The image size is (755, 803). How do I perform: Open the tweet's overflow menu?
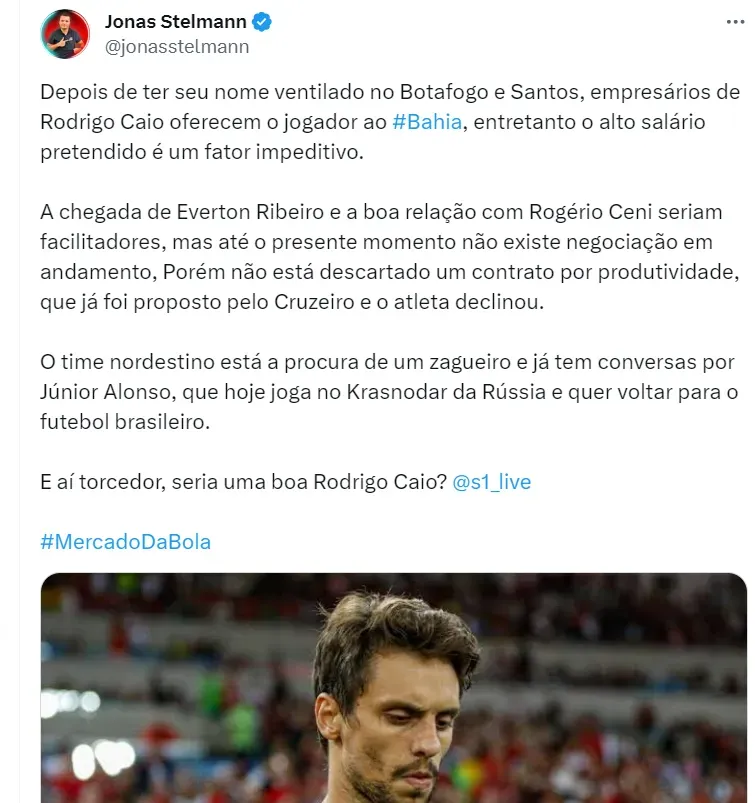pyautogui.click(x=733, y=22)
